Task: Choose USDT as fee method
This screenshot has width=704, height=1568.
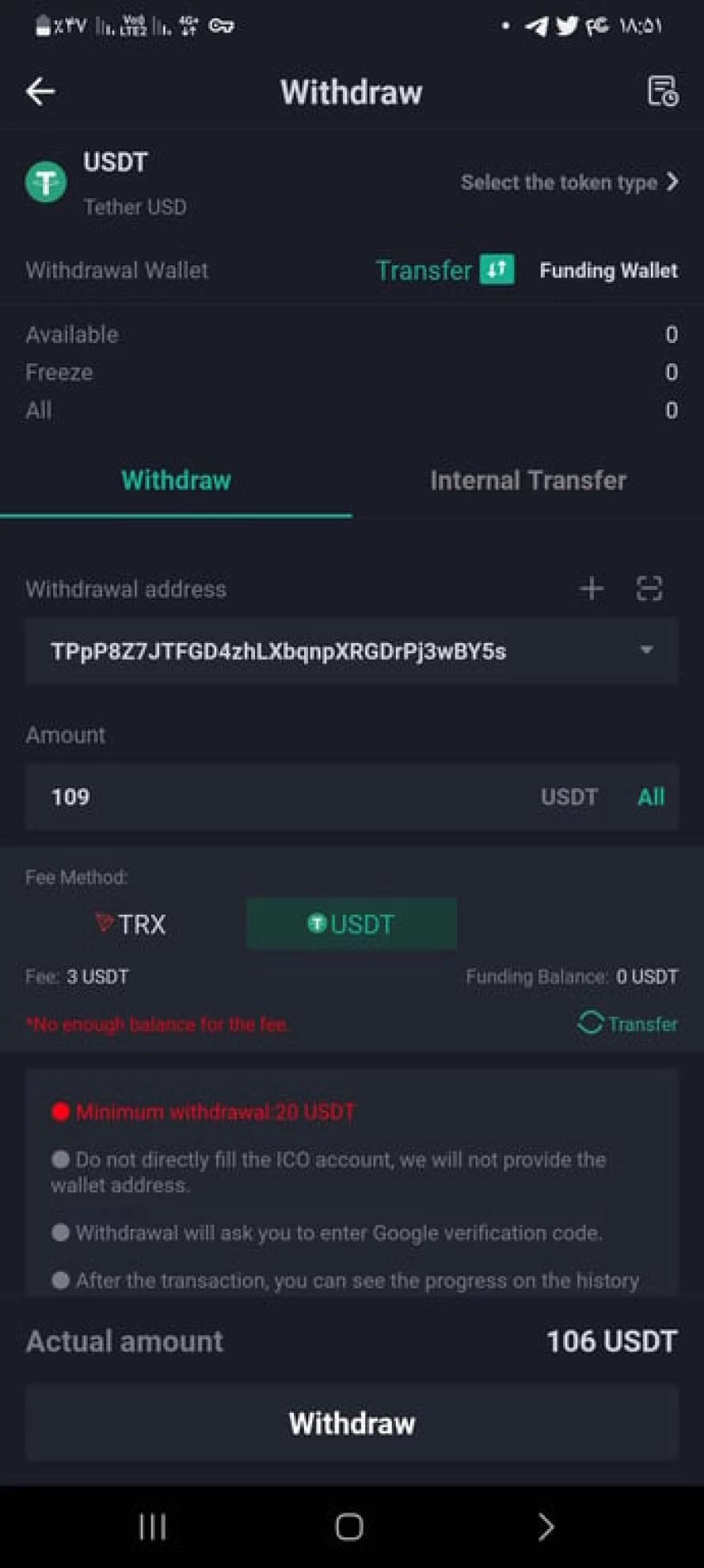Action: [x=351, y=923]
